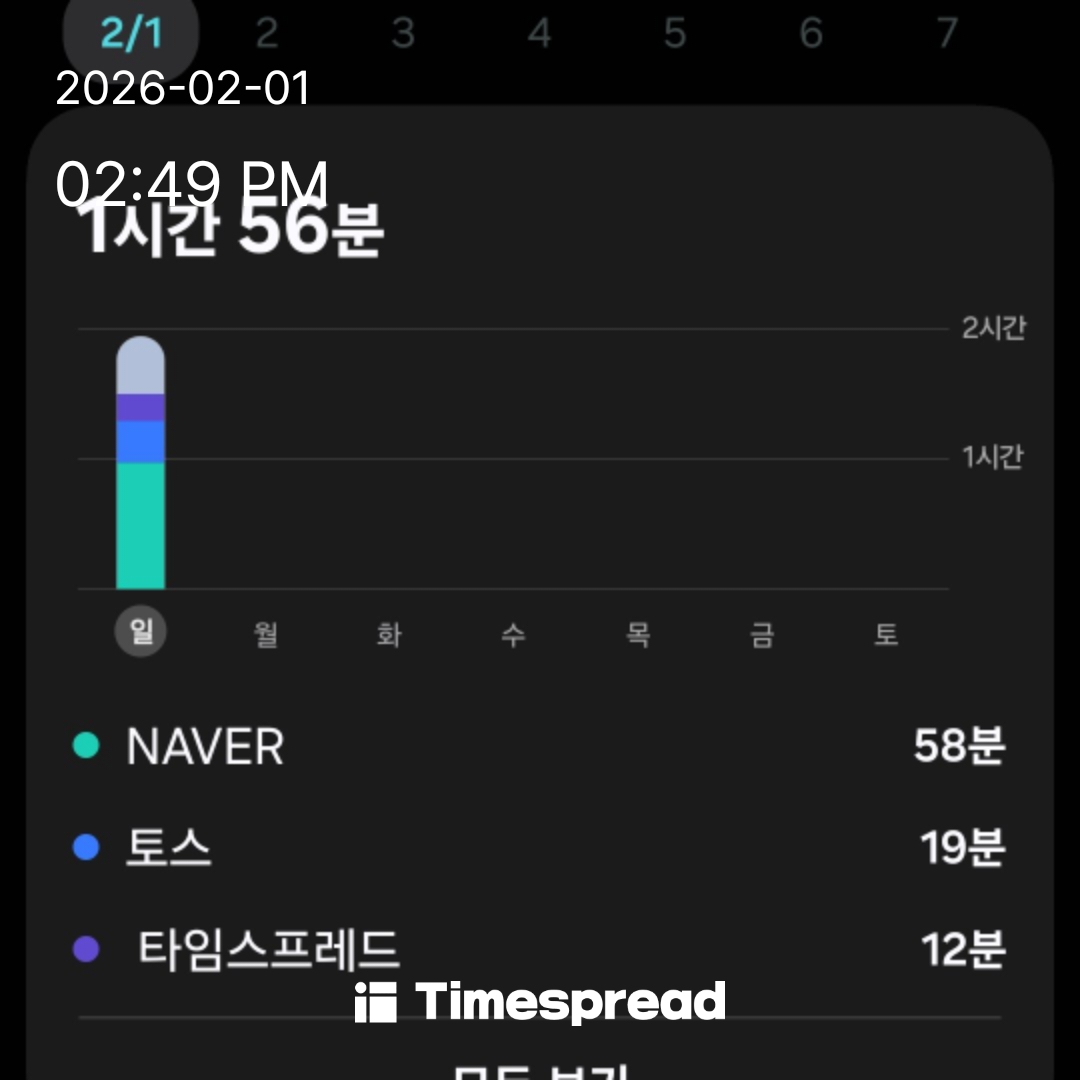Image resolution: width=1080 pixels, height=1080 pixels.
Task: Choose date 4 in the week strip
Action: pos(539,34)
